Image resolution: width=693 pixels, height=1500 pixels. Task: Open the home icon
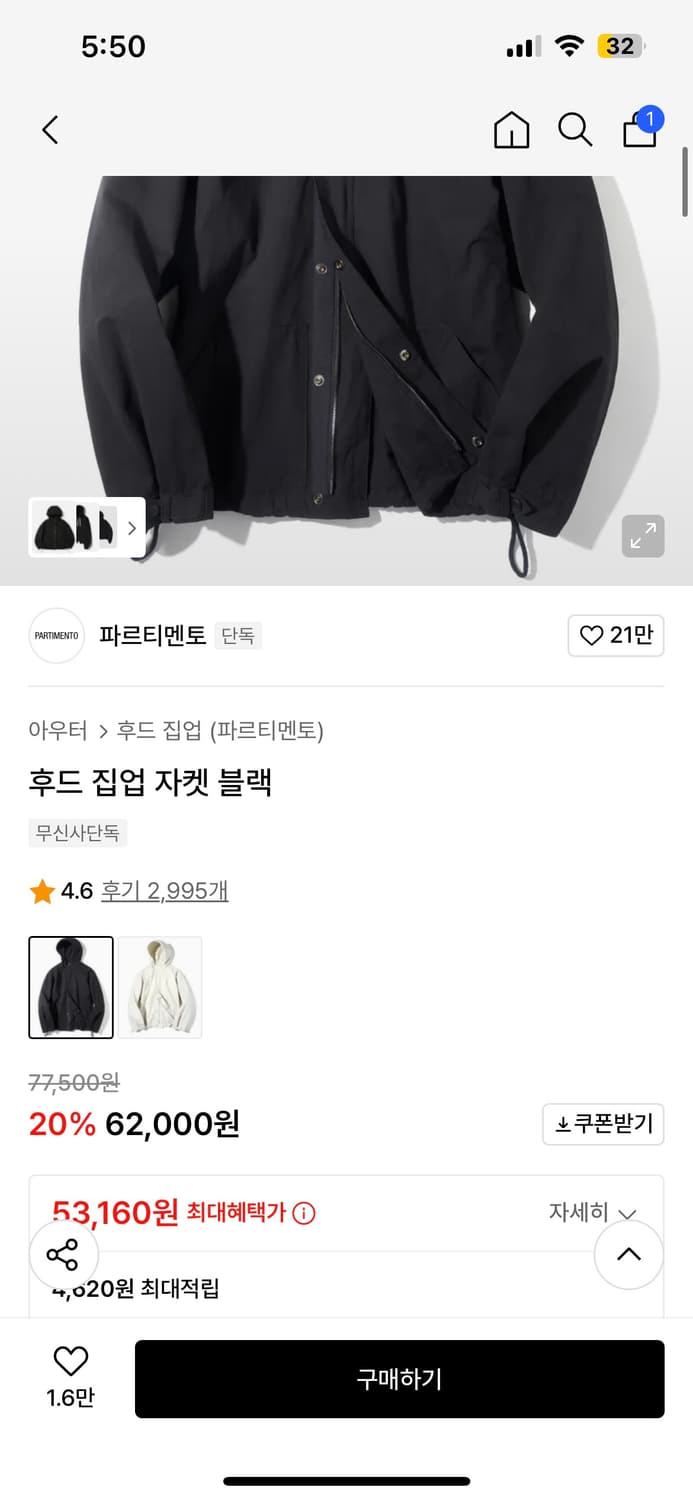[x=511, y=130]
